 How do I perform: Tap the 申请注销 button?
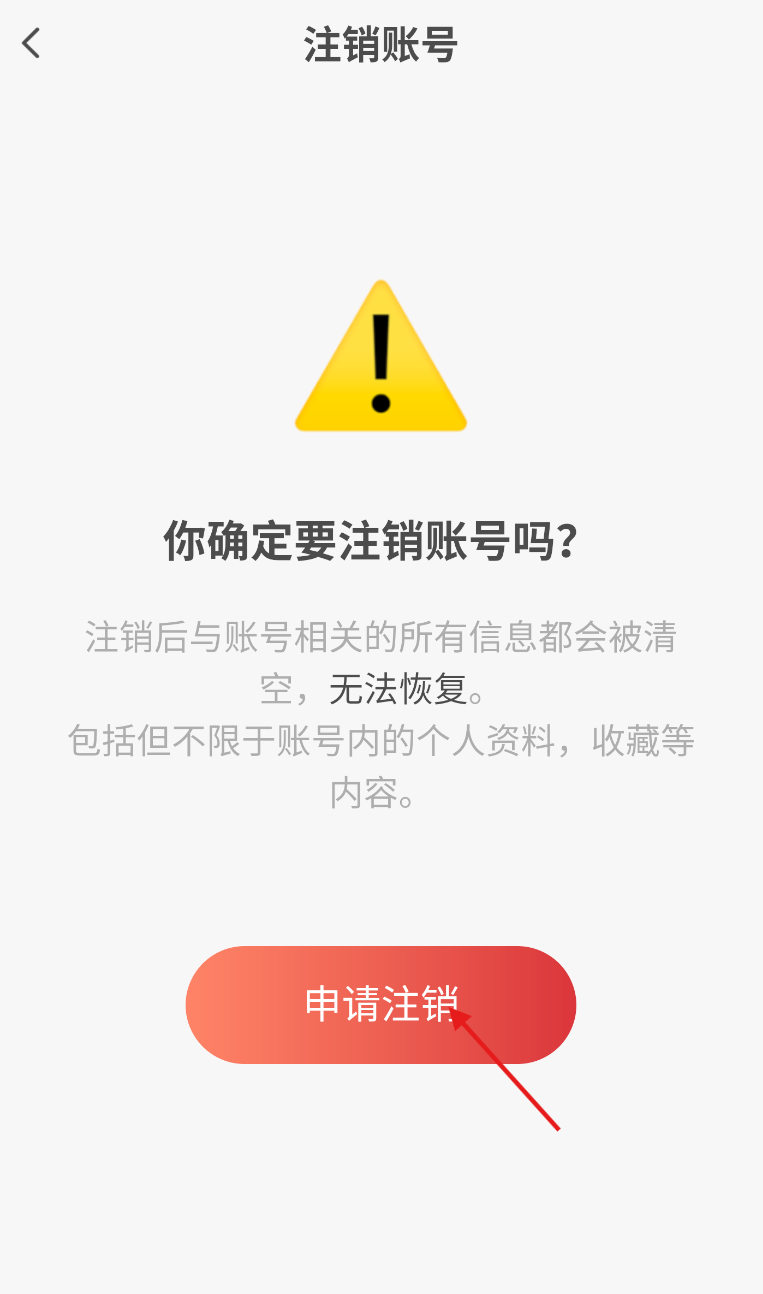tap(380, 1004)
